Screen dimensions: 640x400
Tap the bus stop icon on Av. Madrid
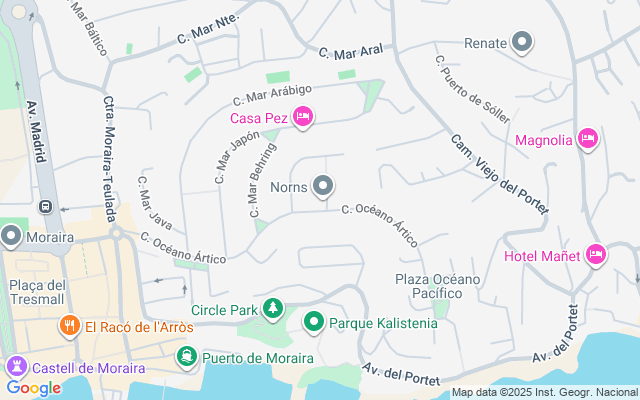point(46,207)
